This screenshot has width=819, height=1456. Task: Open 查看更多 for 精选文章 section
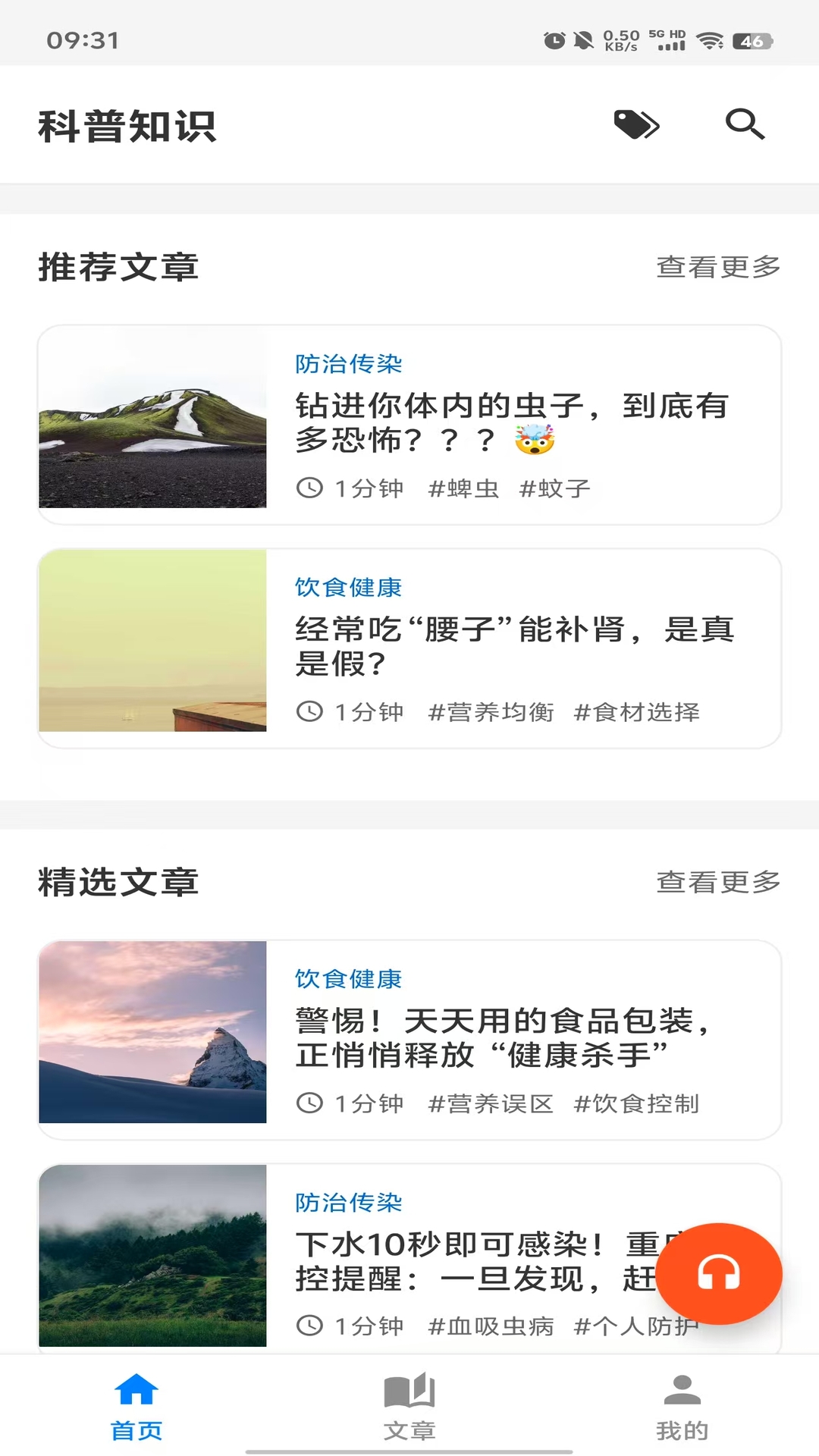(x=719, y=882)
